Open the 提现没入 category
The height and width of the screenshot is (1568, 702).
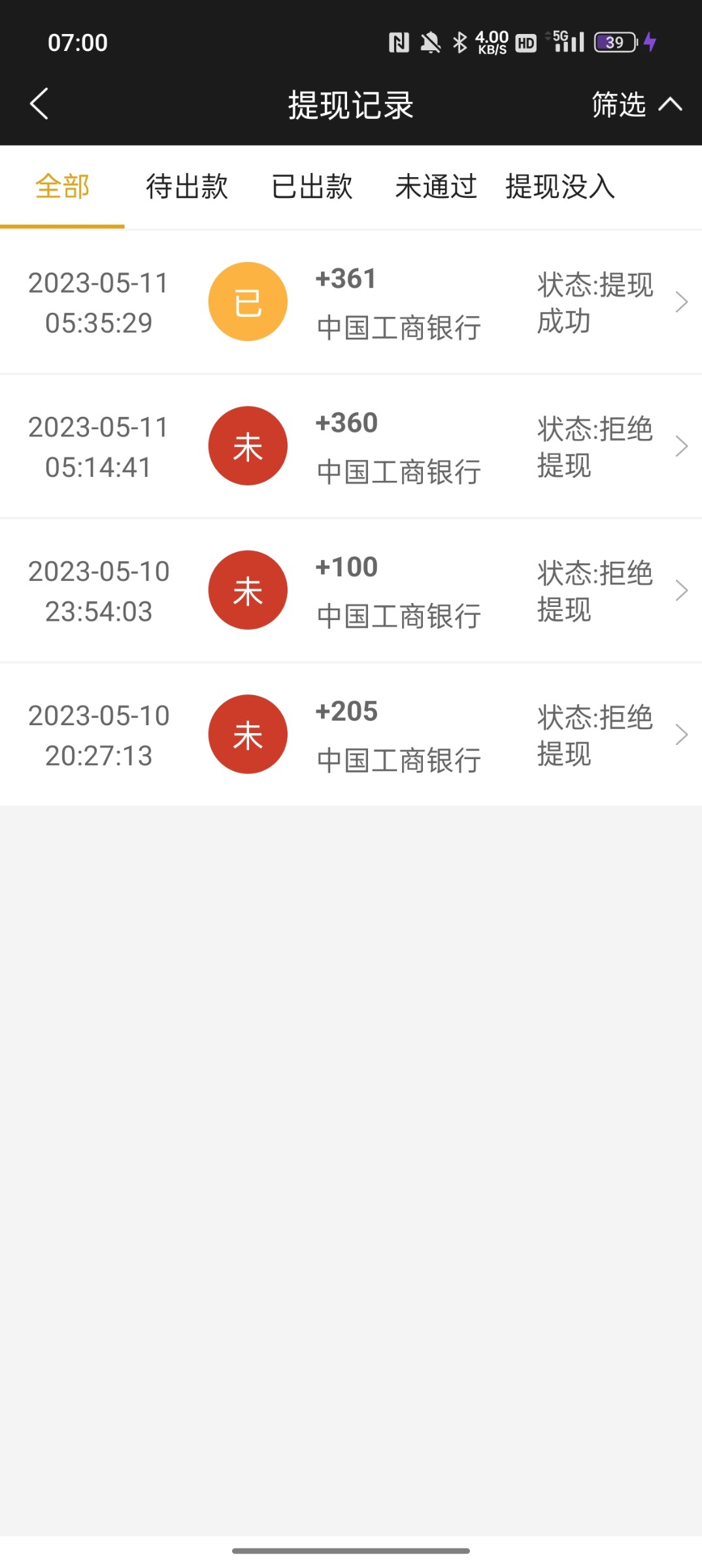[559, 187]
